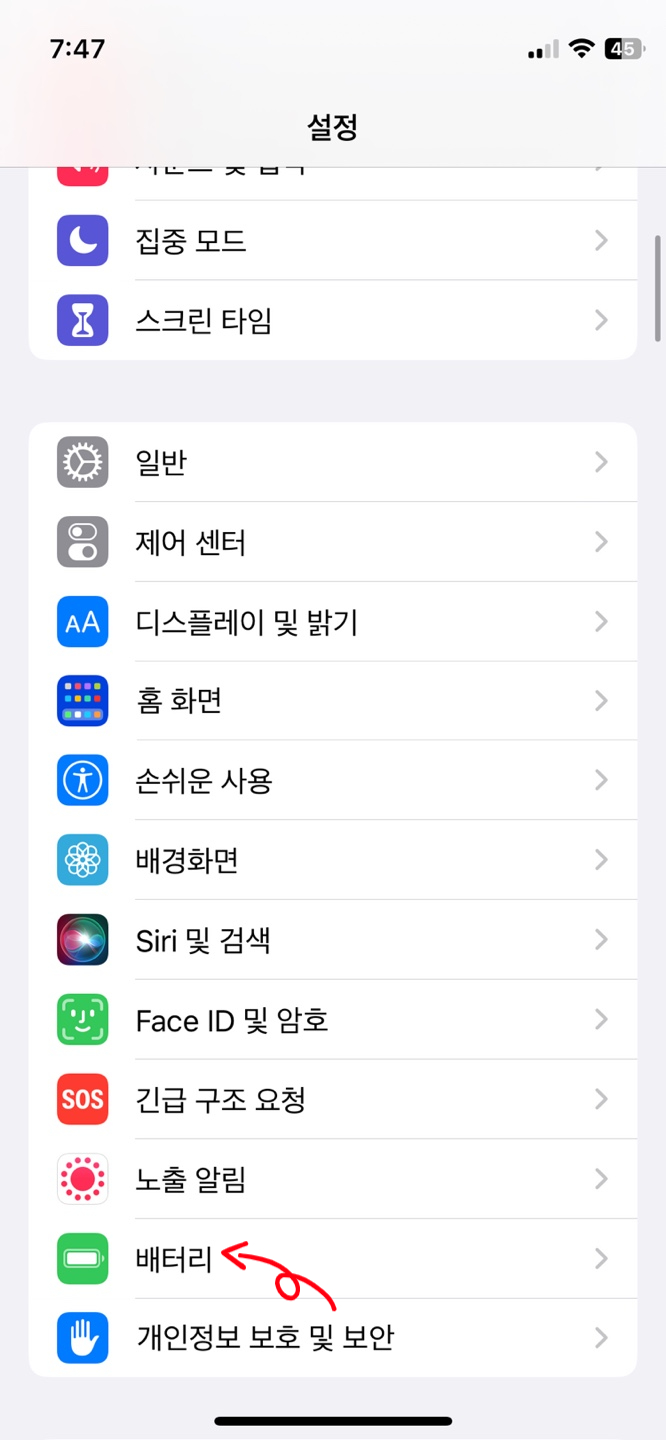Tap the 배경화면 row
The width and height of the screenshot is (666, 1440).
tap(332, 860)
